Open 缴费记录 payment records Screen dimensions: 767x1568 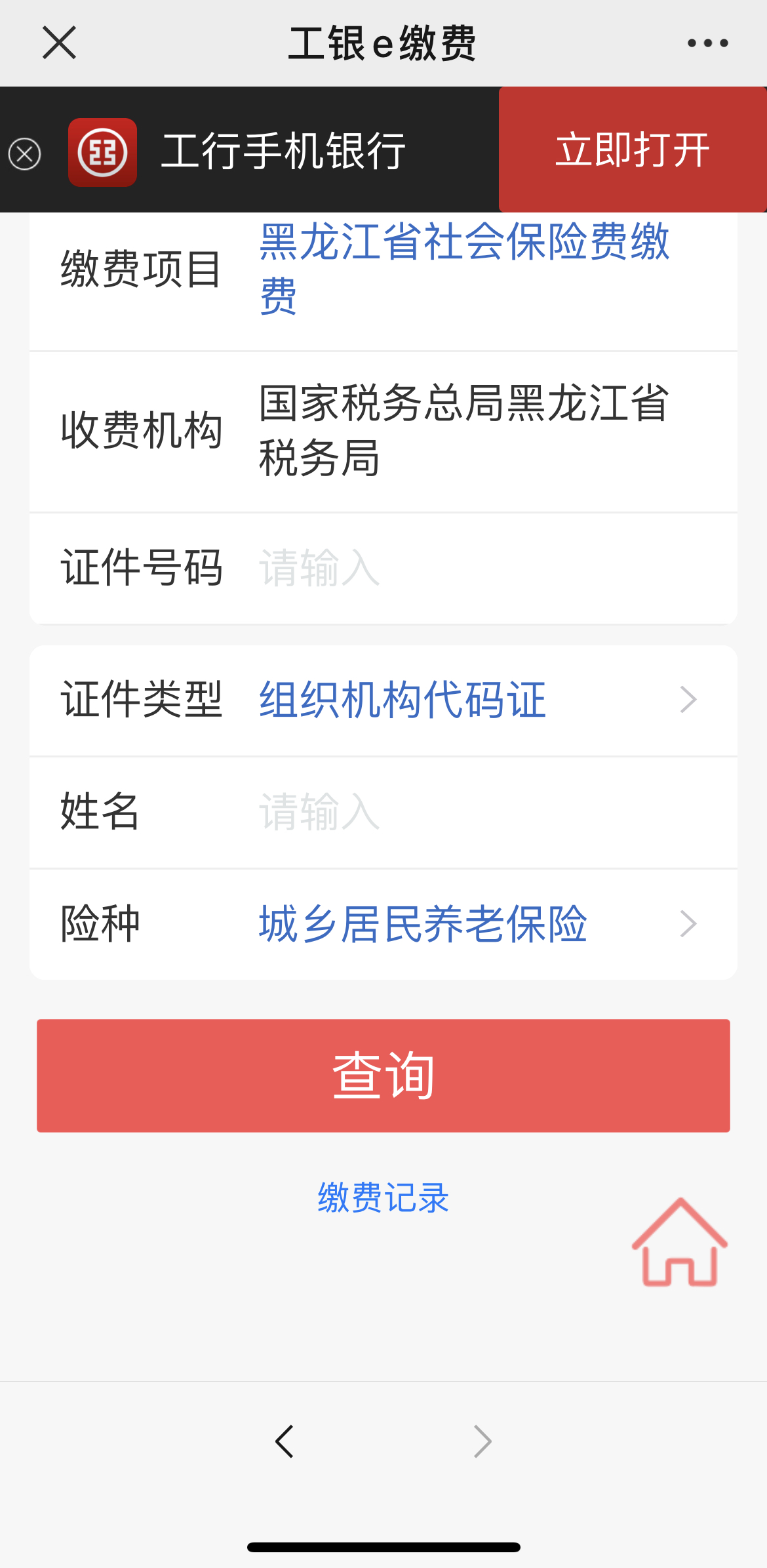(x=383, y=1197)
